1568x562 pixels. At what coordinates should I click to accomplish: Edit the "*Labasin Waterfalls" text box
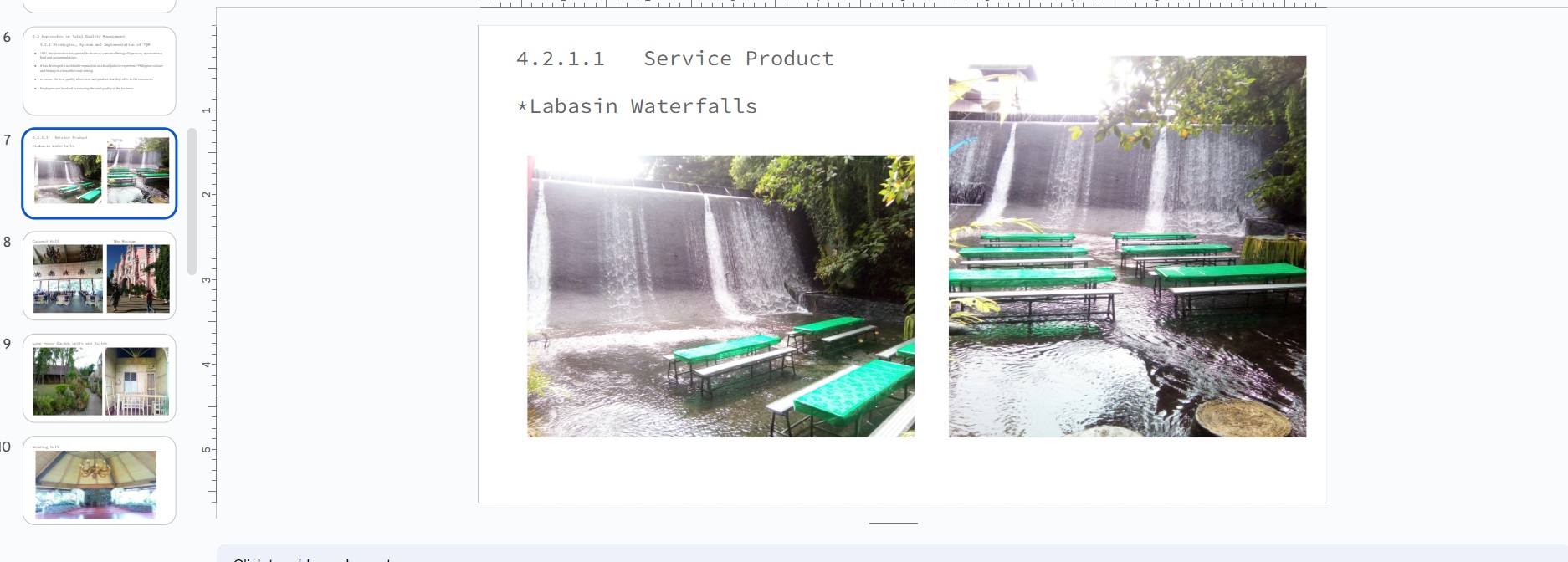[637, 106]
